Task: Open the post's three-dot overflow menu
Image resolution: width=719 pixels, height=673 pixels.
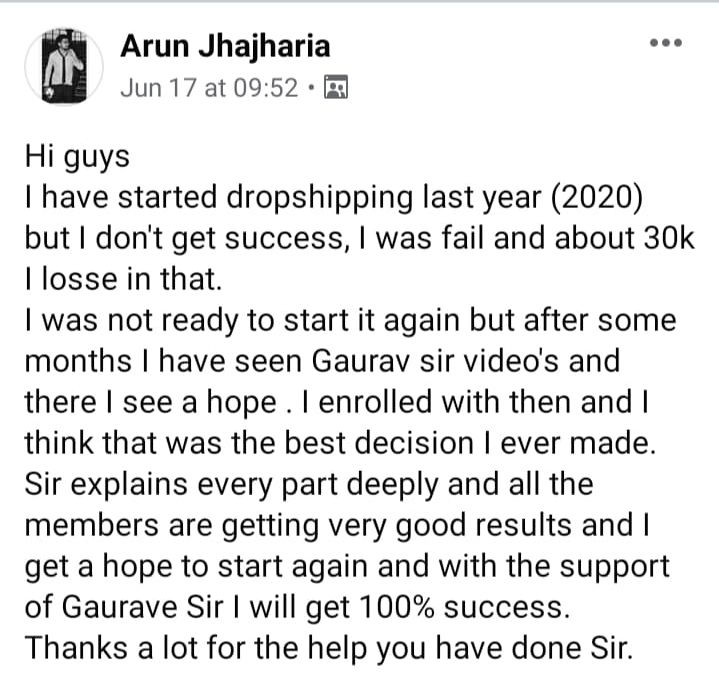Action: [x=665, y=43]
